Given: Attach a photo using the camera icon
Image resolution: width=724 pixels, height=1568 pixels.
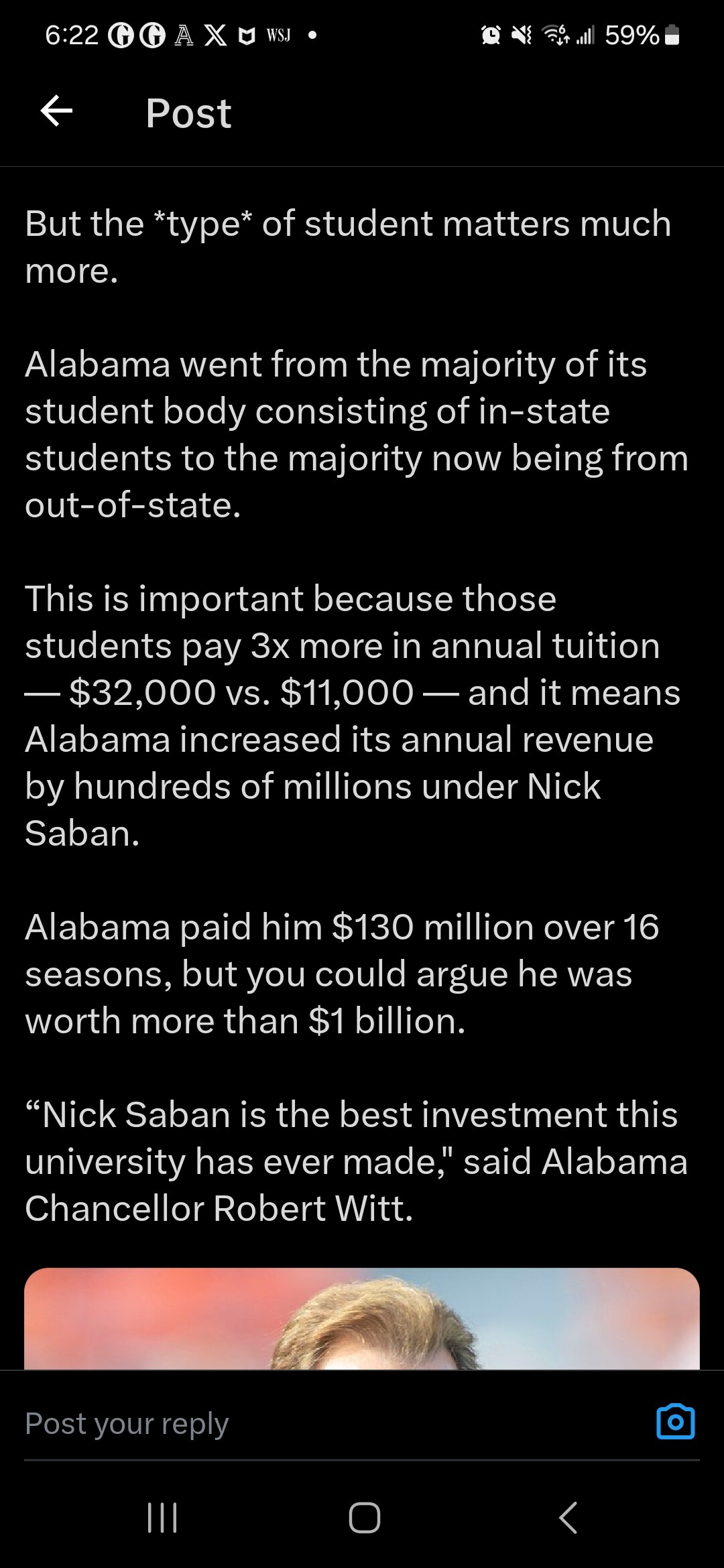Looking at the screenshot, I should tap(675, 1422).
